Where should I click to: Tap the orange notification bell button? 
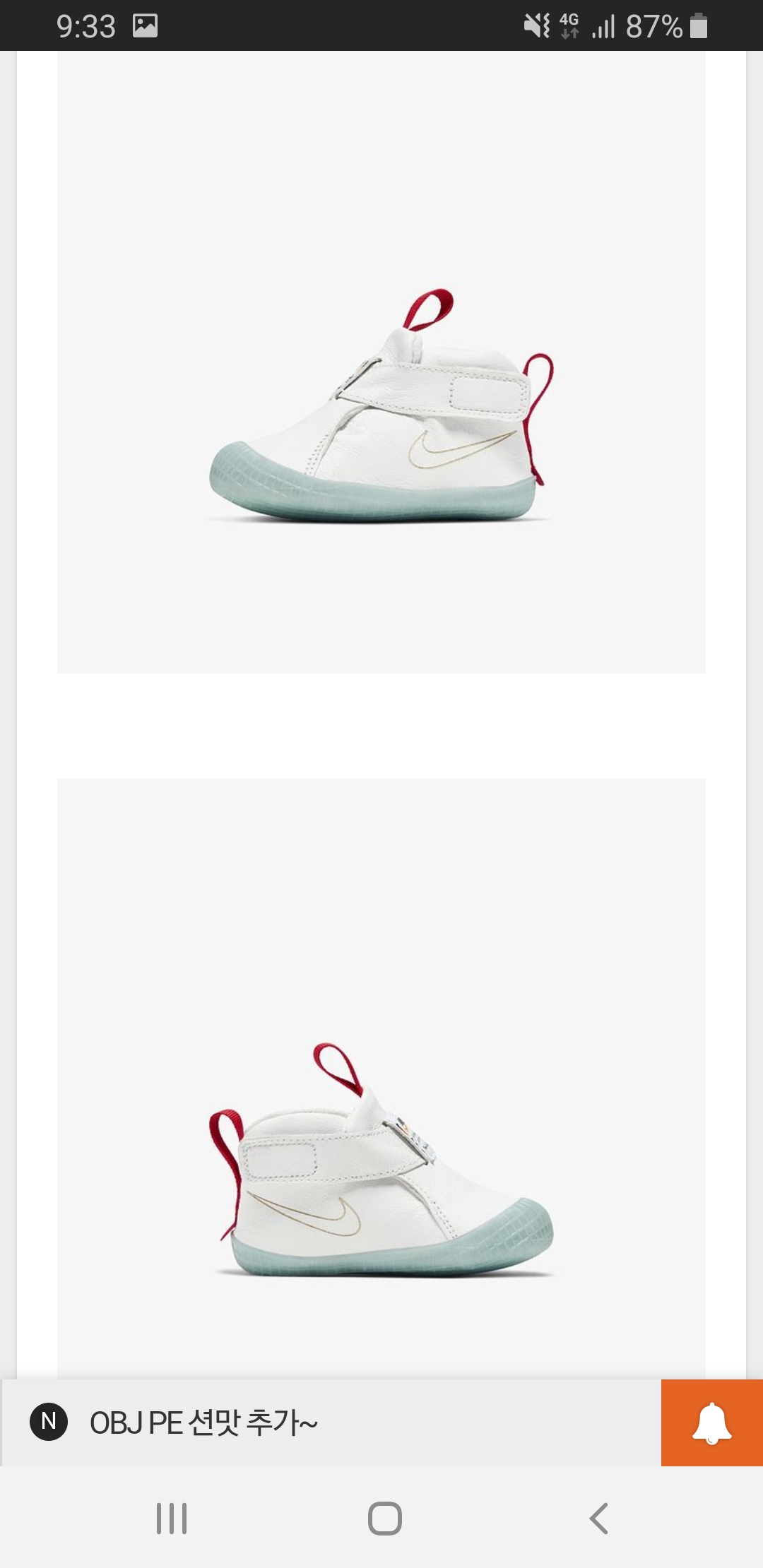coord(711,1422)
